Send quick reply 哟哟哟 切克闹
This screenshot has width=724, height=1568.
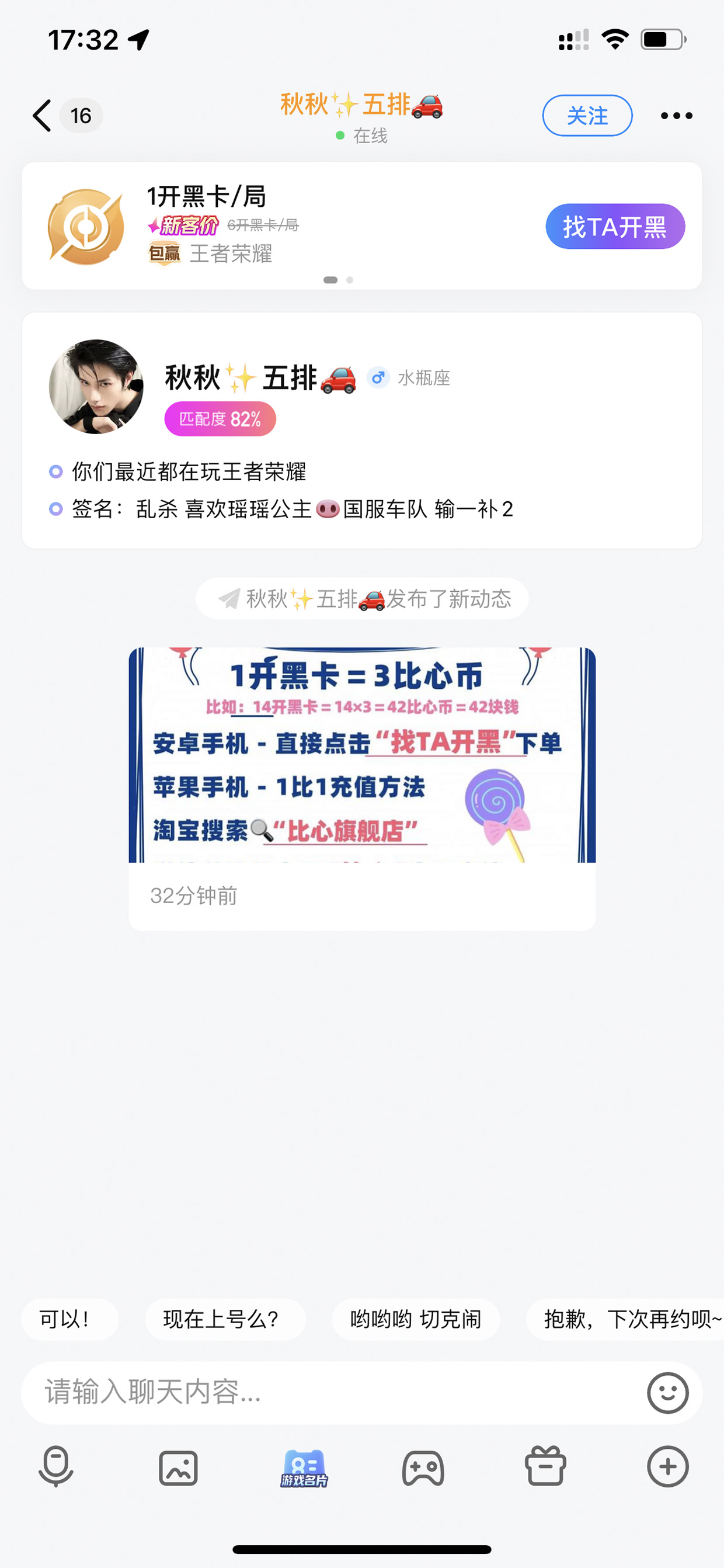coord(416,1319)
